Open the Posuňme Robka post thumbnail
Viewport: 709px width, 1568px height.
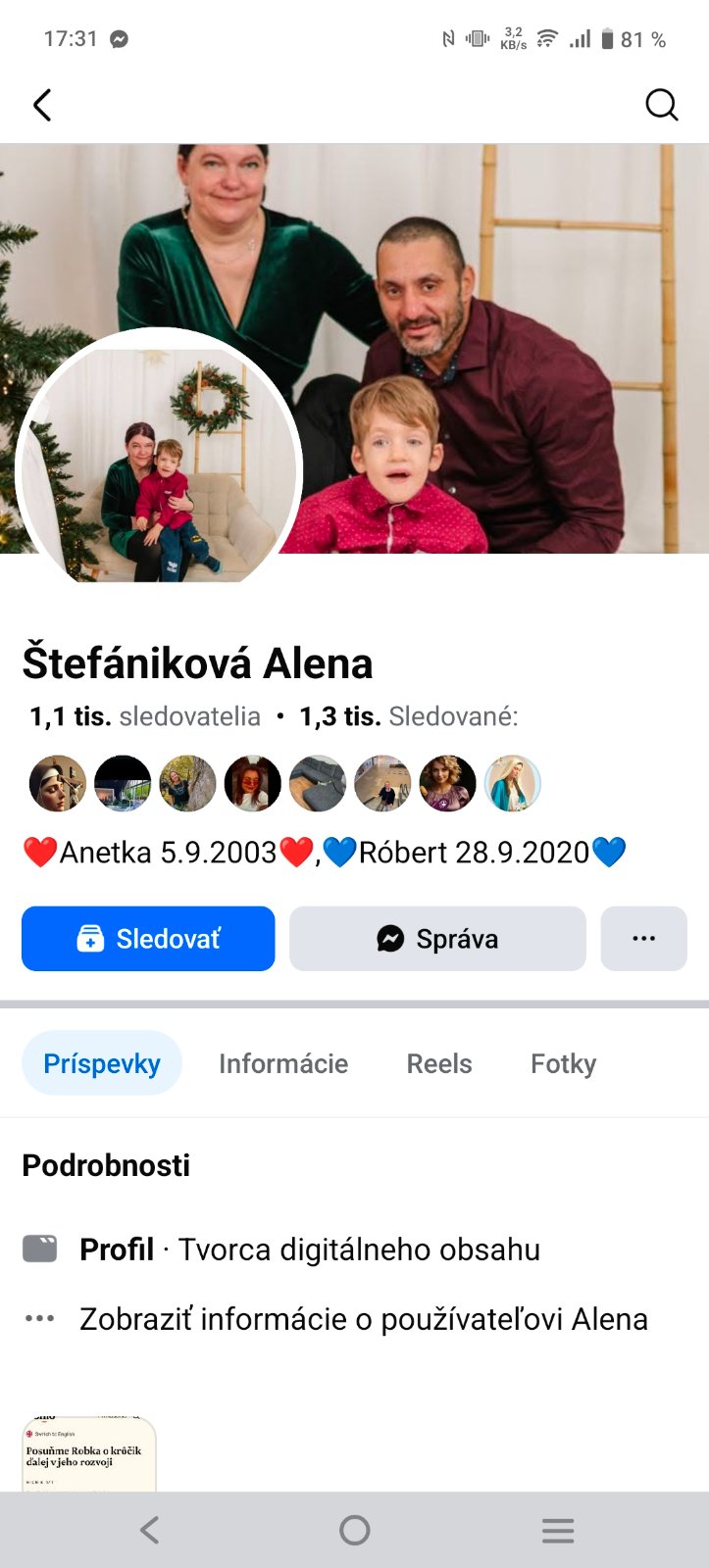(x=88, y=1454)
